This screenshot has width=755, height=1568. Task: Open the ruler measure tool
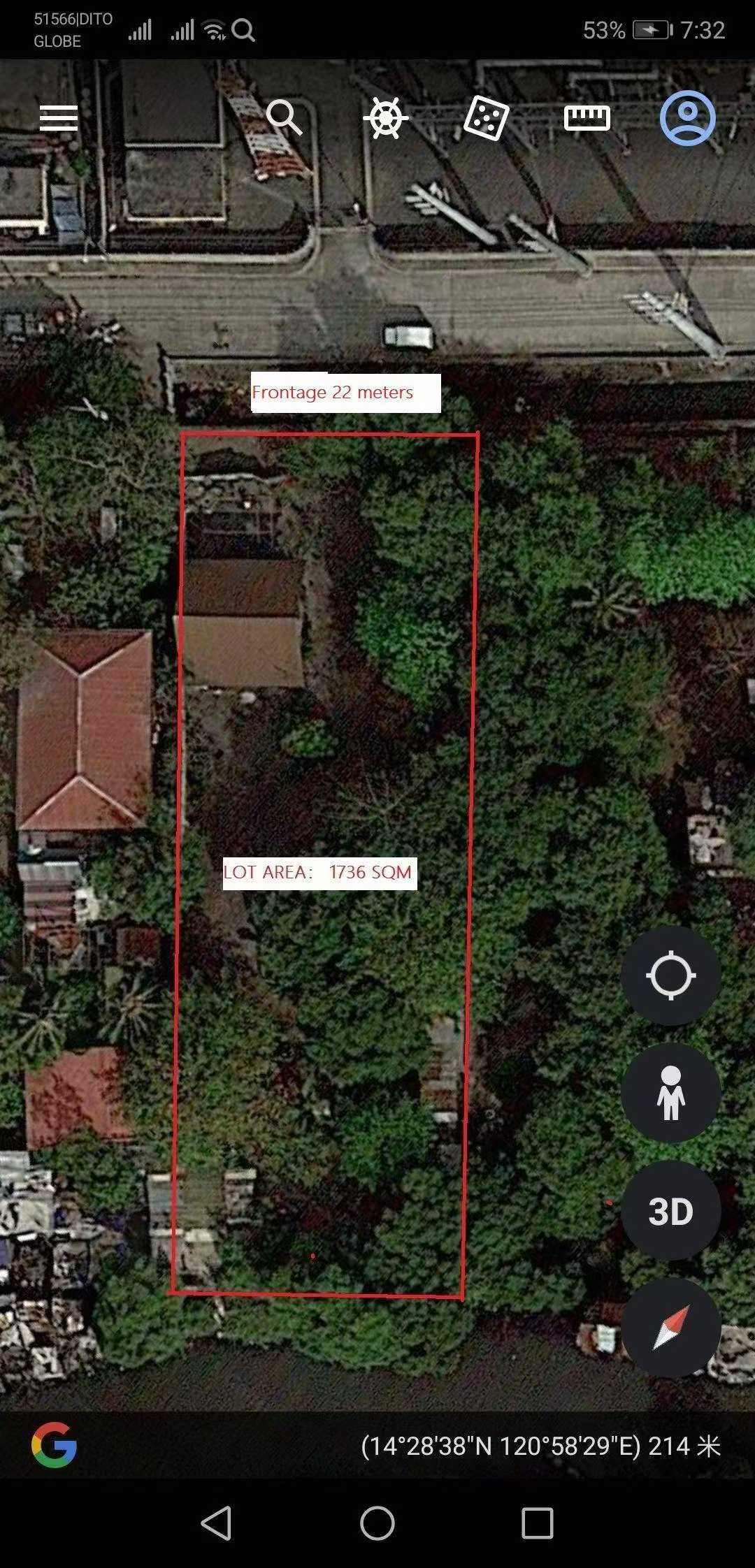[x=587, y=118]
